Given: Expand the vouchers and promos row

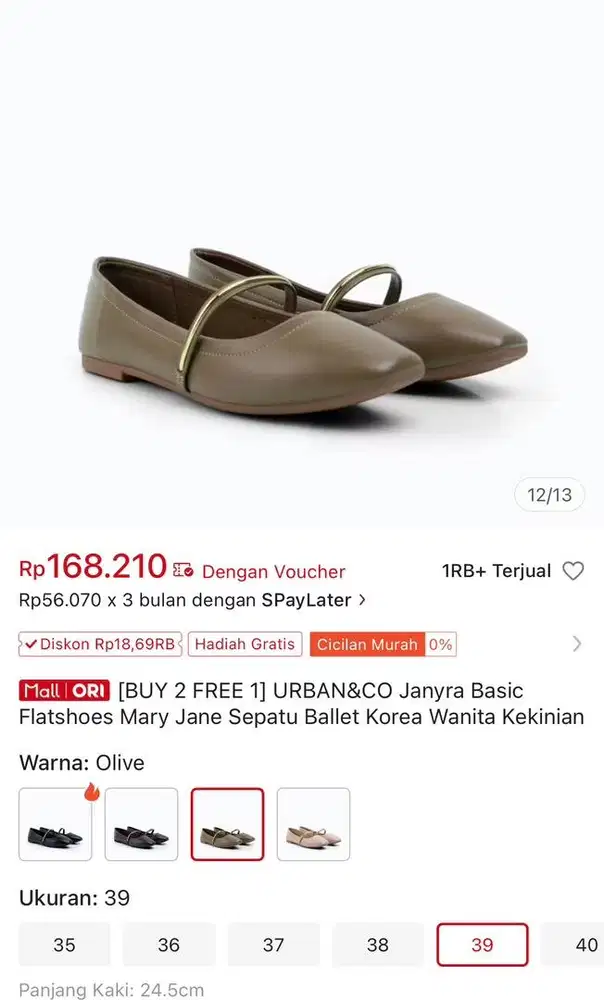Looking at the screenshot, I should coord(577,644).
